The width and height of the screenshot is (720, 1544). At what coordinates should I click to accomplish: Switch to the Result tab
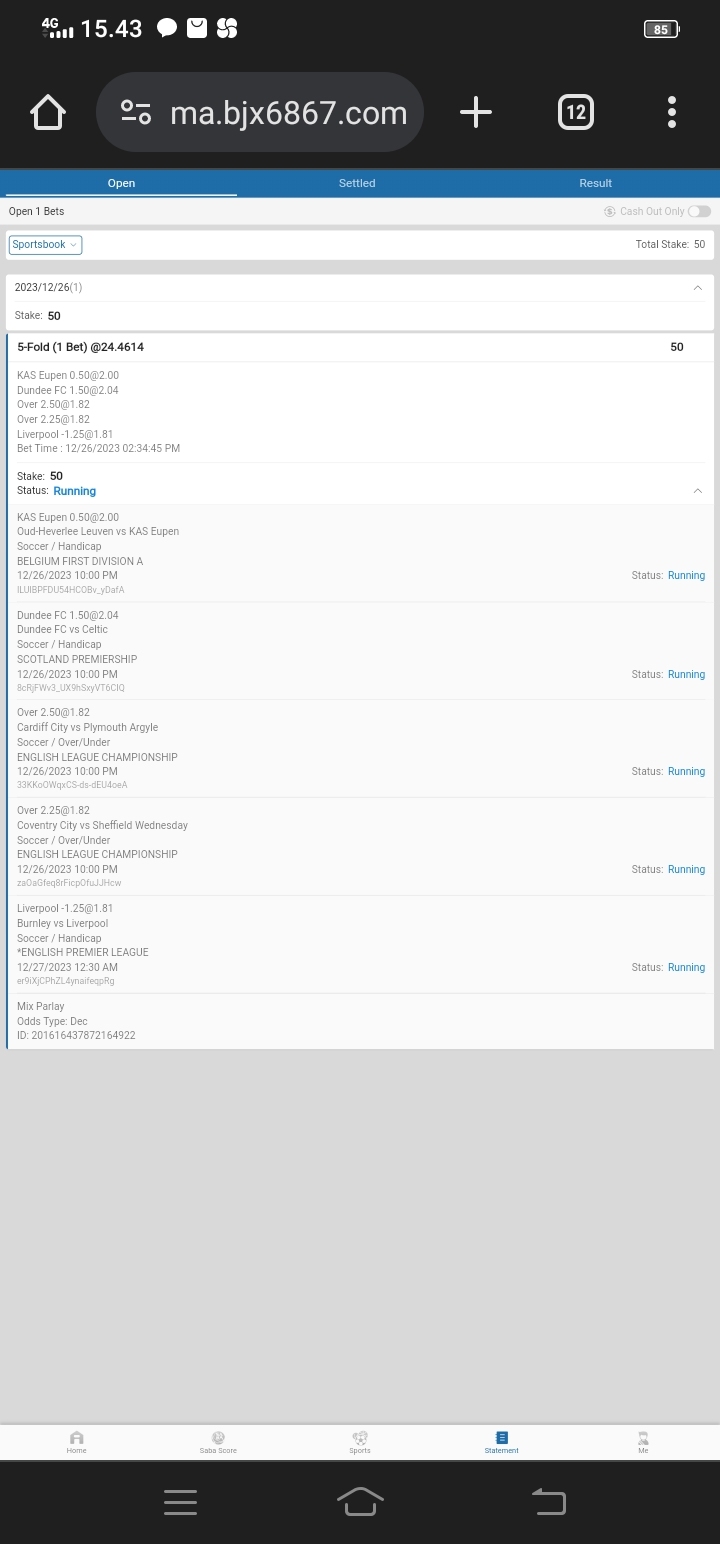595,183
